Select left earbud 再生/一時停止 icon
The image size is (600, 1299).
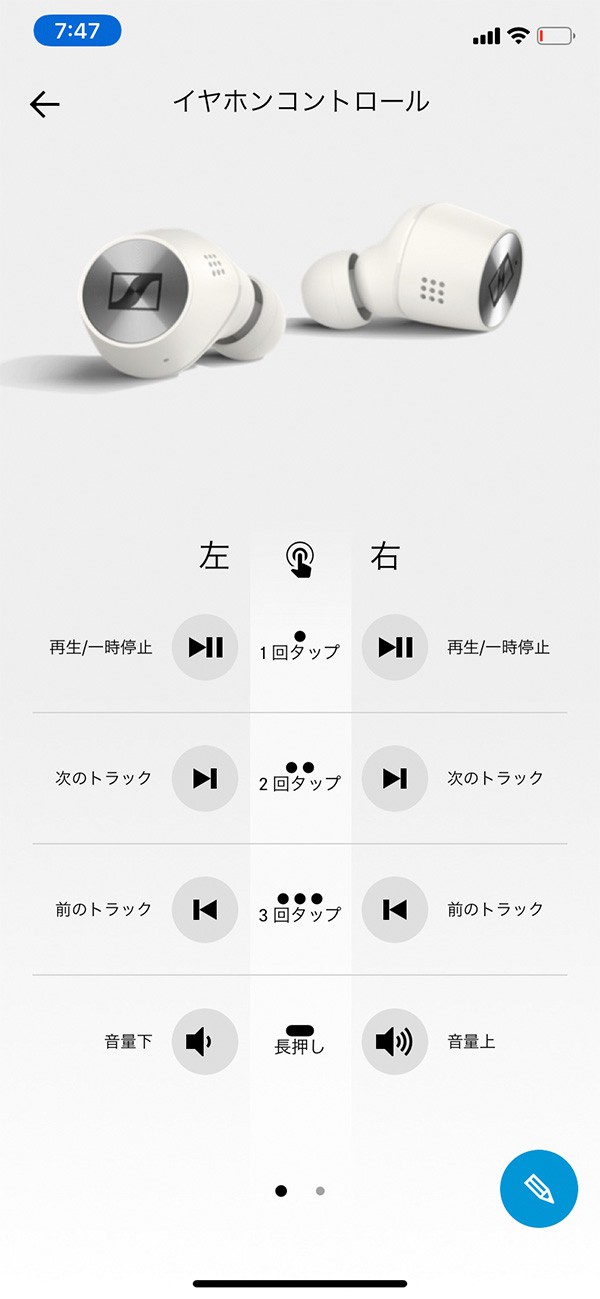tap(205, 647)
